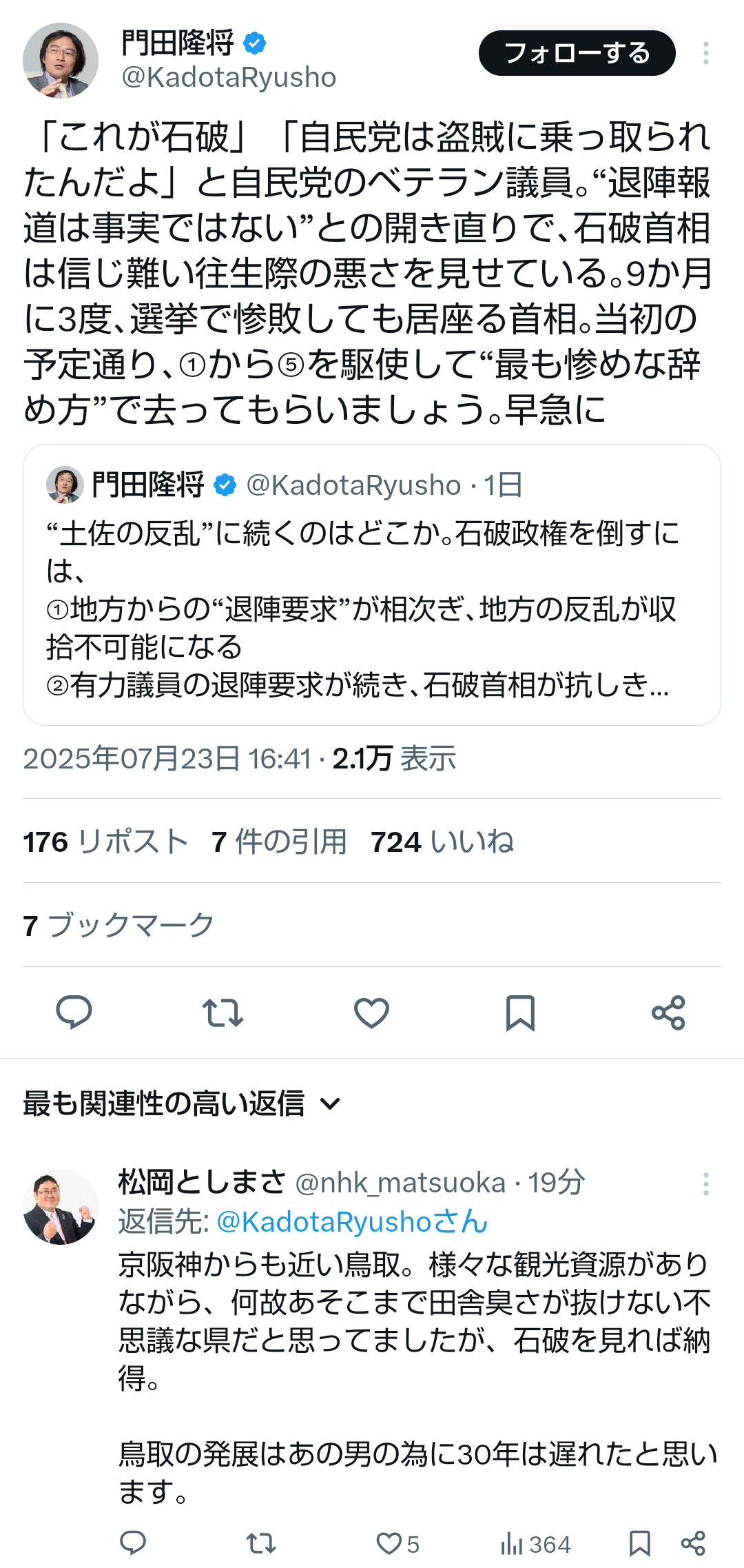This screenshot has width=744, height=1568.
Task: View the 7 件の引用 quotes
Action: click(280, 842)
